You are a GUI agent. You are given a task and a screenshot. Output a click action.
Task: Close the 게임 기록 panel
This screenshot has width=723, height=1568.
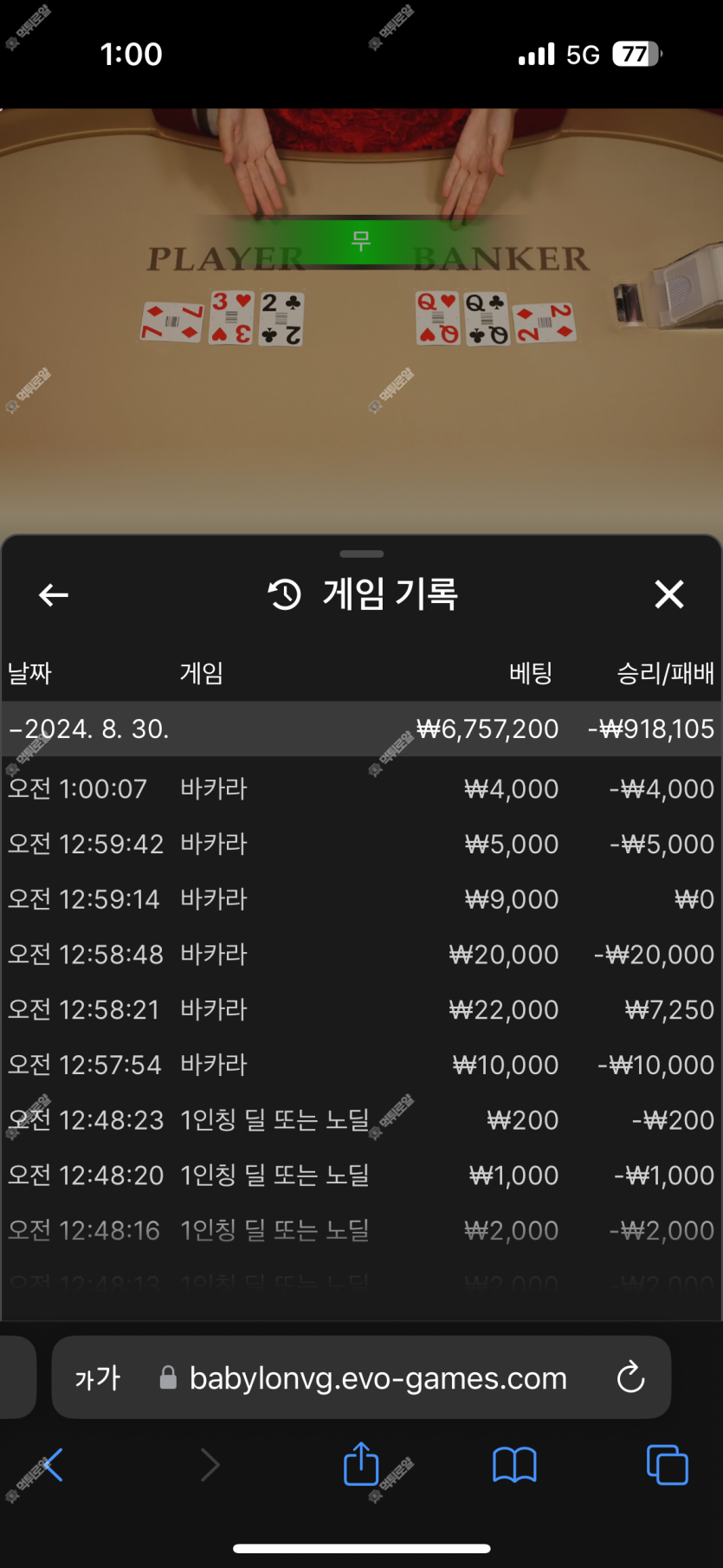coord(669,595)
